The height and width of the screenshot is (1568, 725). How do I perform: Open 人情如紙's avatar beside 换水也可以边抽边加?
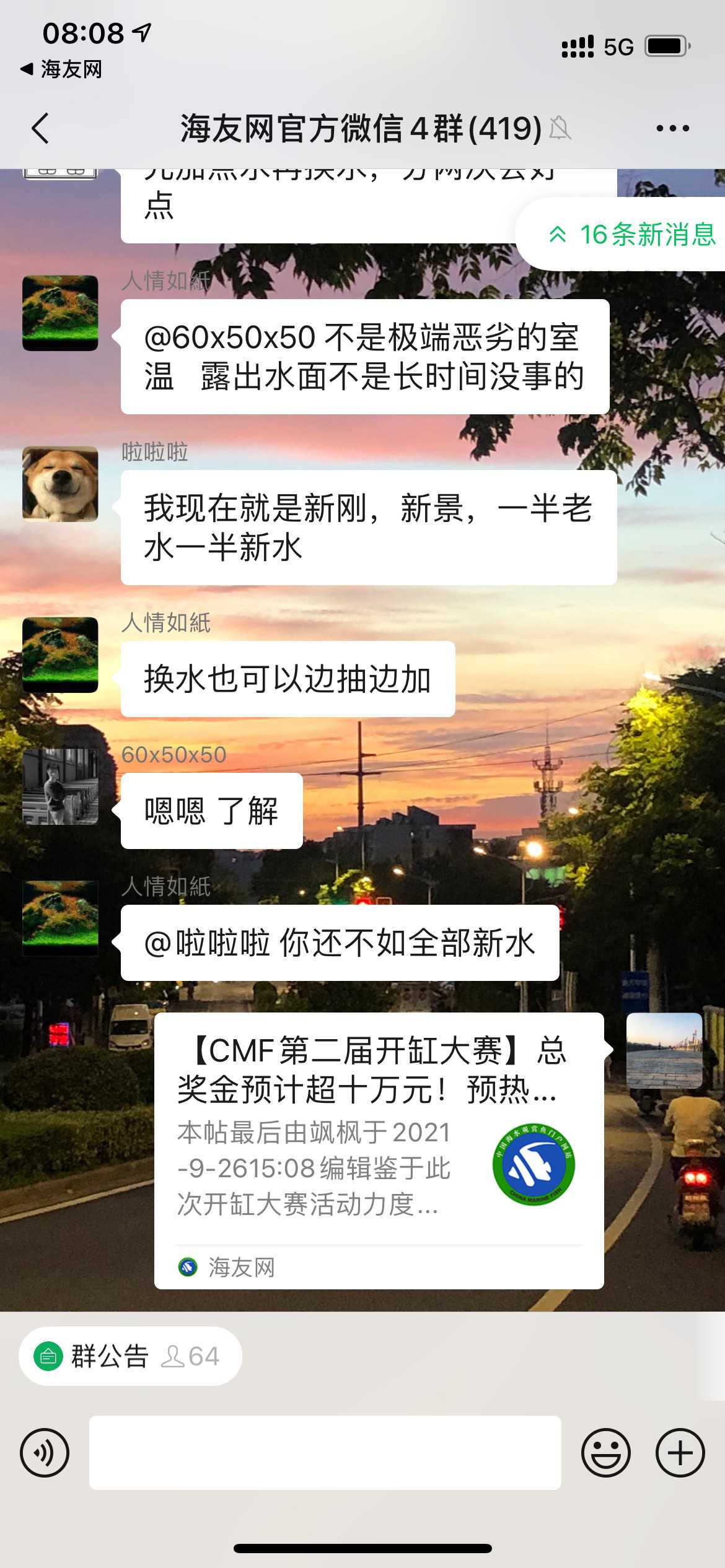(x=60, y=655)
